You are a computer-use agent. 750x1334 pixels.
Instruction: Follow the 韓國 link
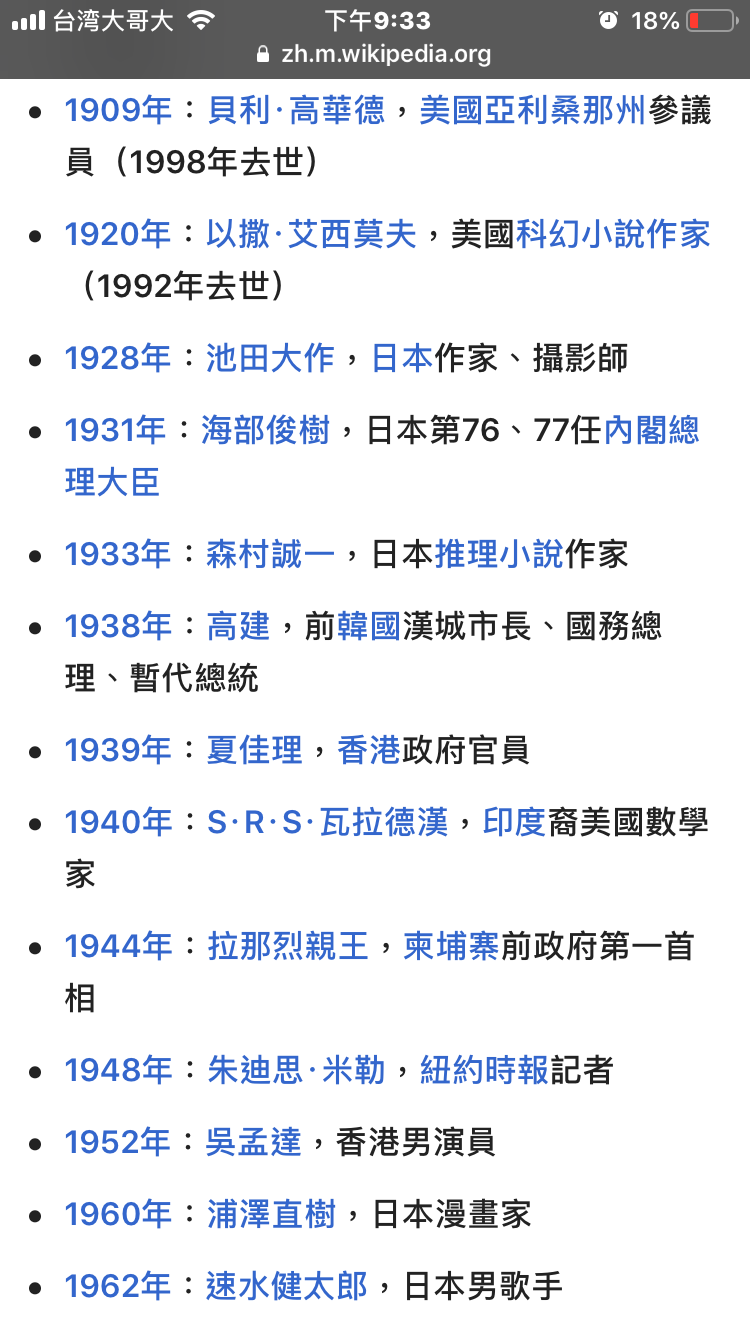tap(369, 626)
